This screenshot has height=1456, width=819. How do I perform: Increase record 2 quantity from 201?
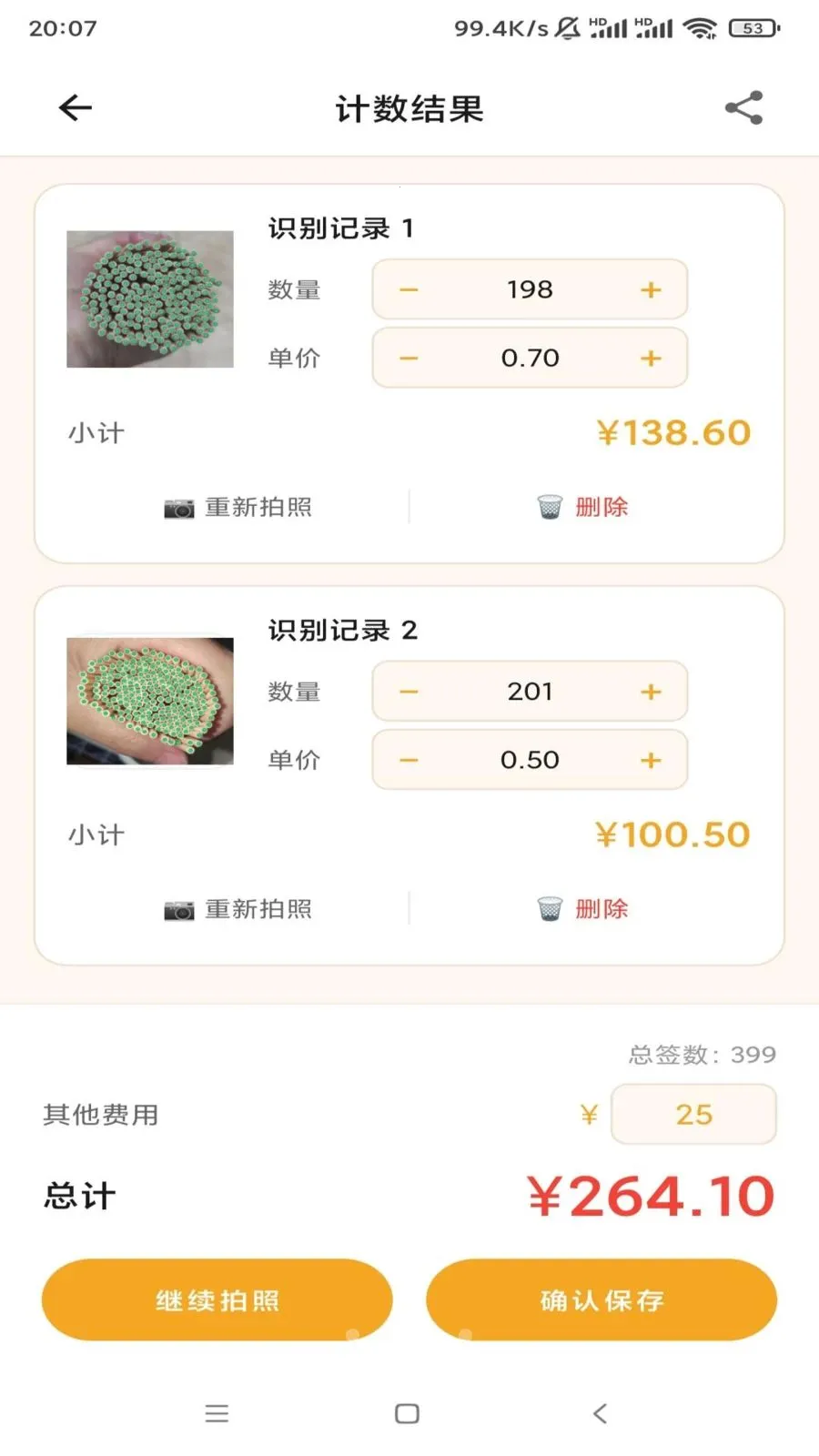650,692
